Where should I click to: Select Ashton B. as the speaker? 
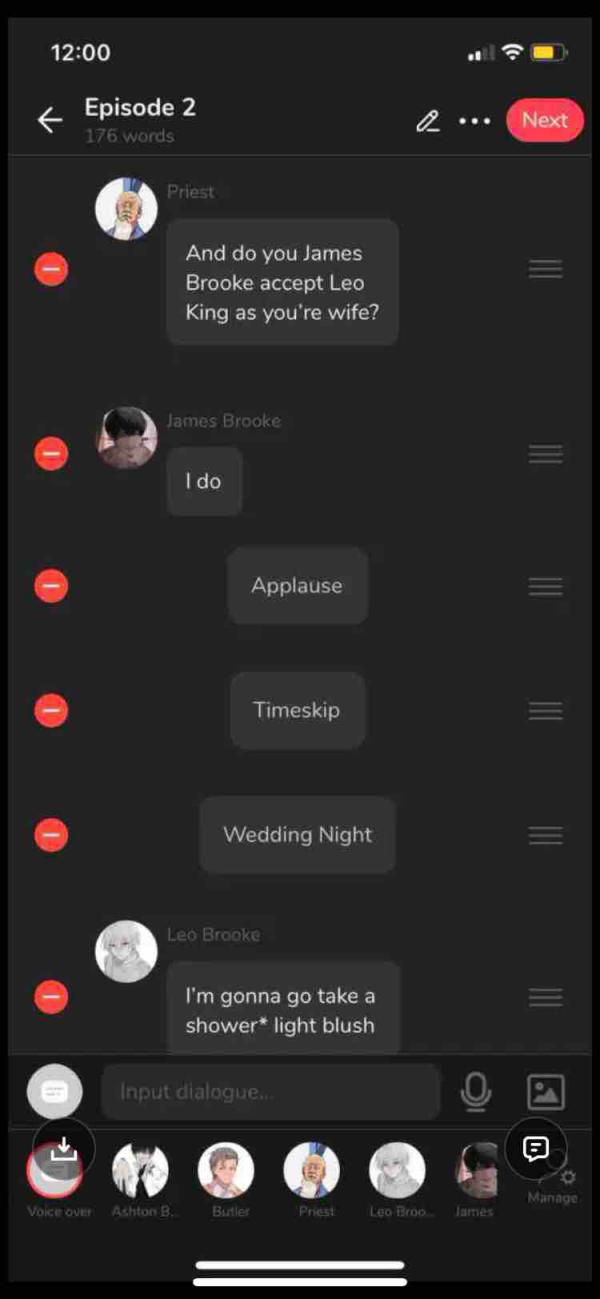(x=140, y=1171)
